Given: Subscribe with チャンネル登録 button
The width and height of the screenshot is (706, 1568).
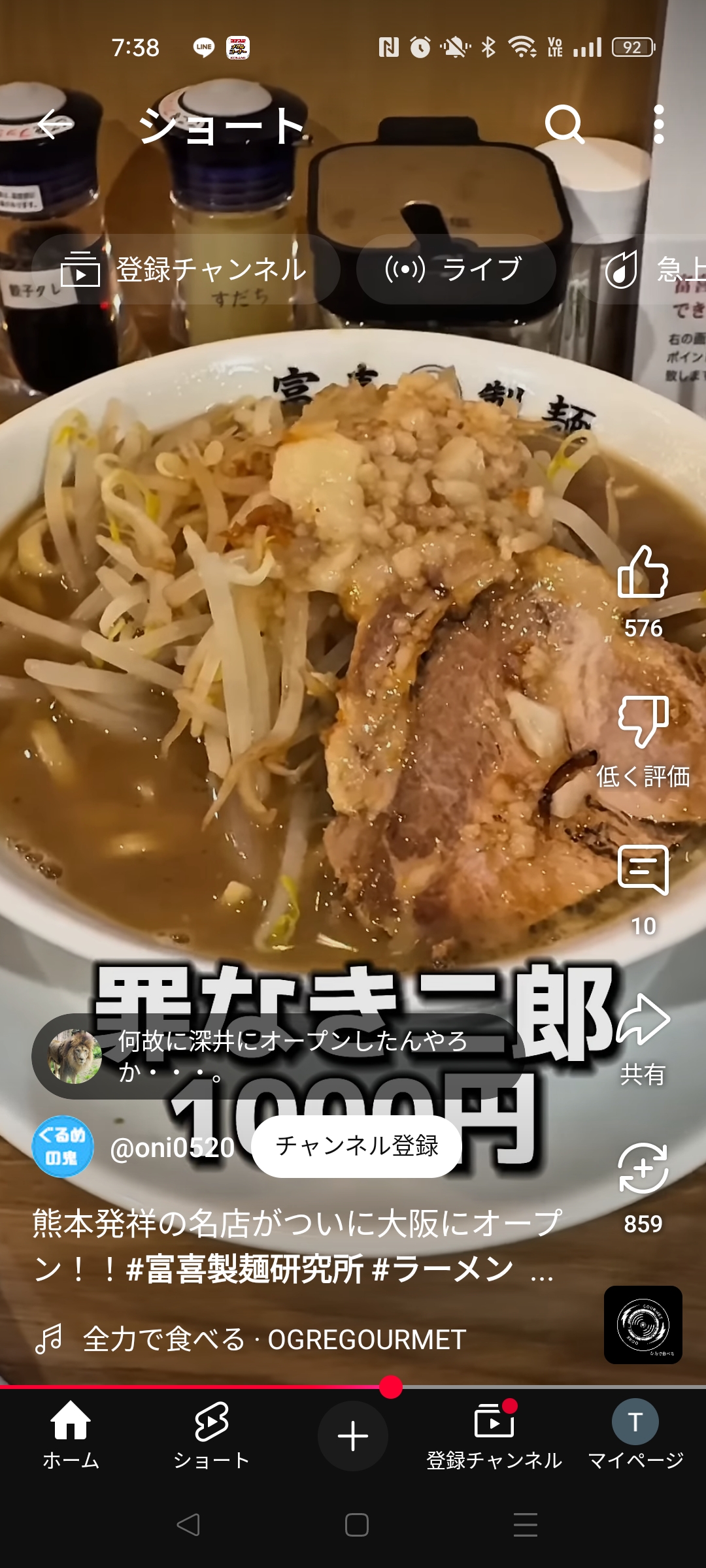Looking at the screenshot, I should (357, 1146).
